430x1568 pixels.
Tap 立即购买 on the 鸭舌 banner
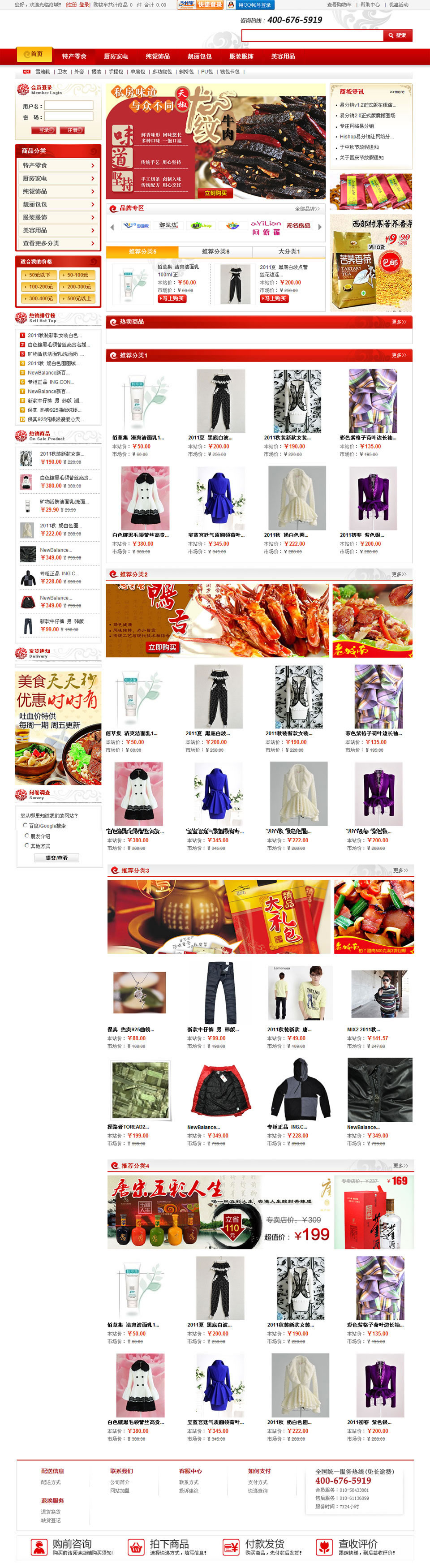tap(162, 647)
